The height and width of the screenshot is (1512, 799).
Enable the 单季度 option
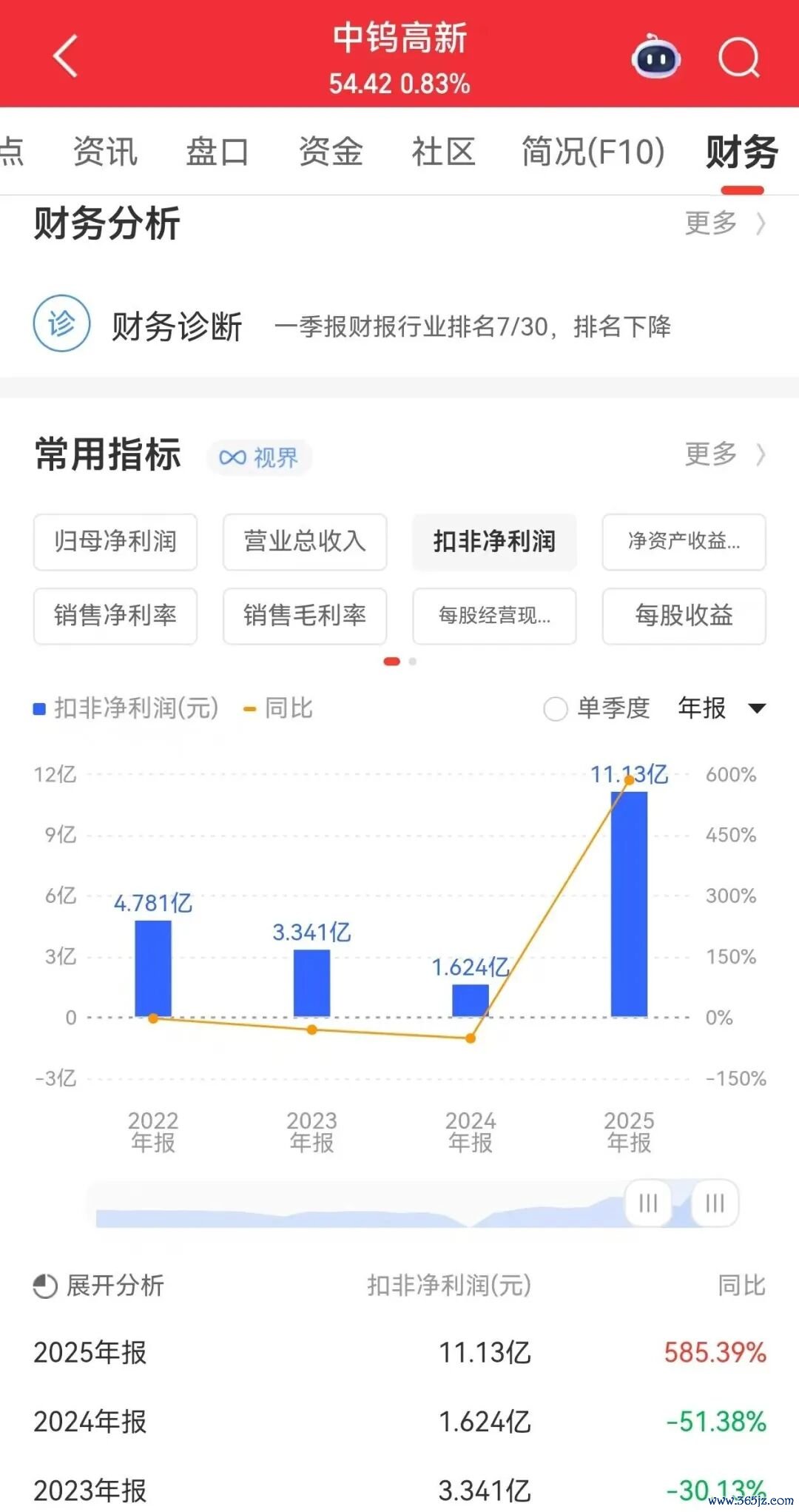596,708
